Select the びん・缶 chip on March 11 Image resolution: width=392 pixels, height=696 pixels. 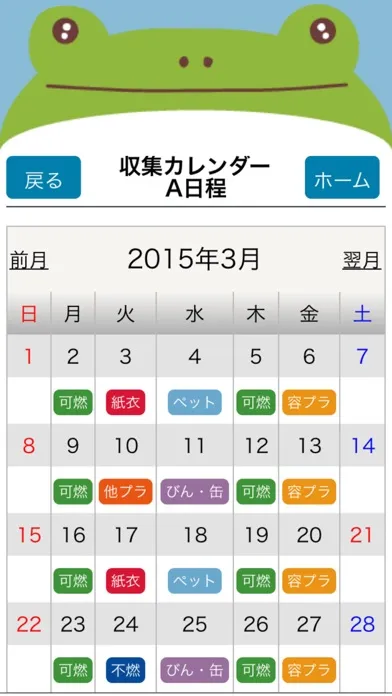[194, 491]
